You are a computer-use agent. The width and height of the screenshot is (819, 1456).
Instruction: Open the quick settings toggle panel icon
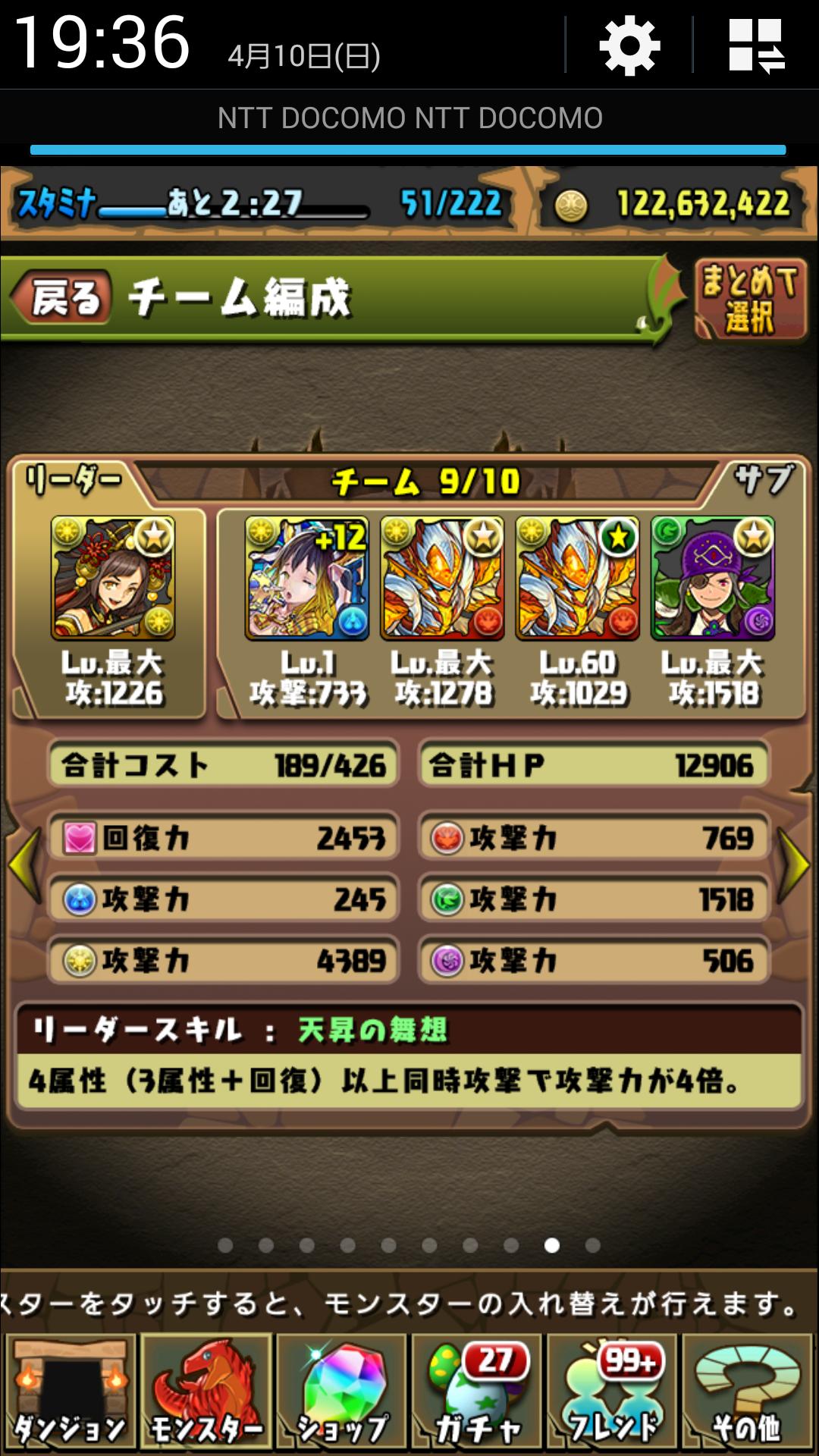point(756,45)
